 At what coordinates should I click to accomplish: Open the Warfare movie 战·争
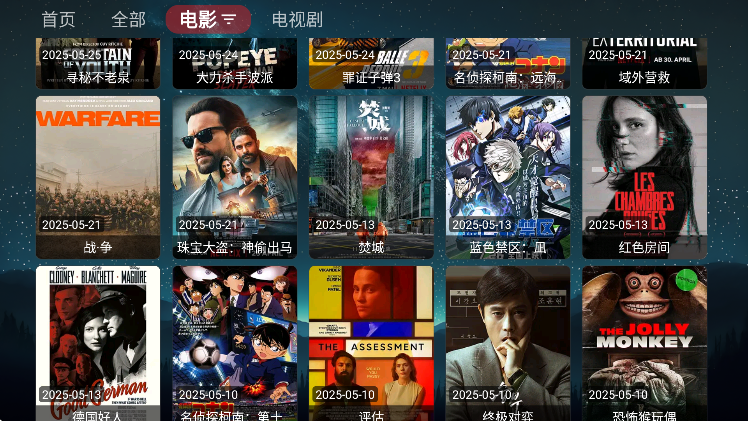click(x=98, y=176)
